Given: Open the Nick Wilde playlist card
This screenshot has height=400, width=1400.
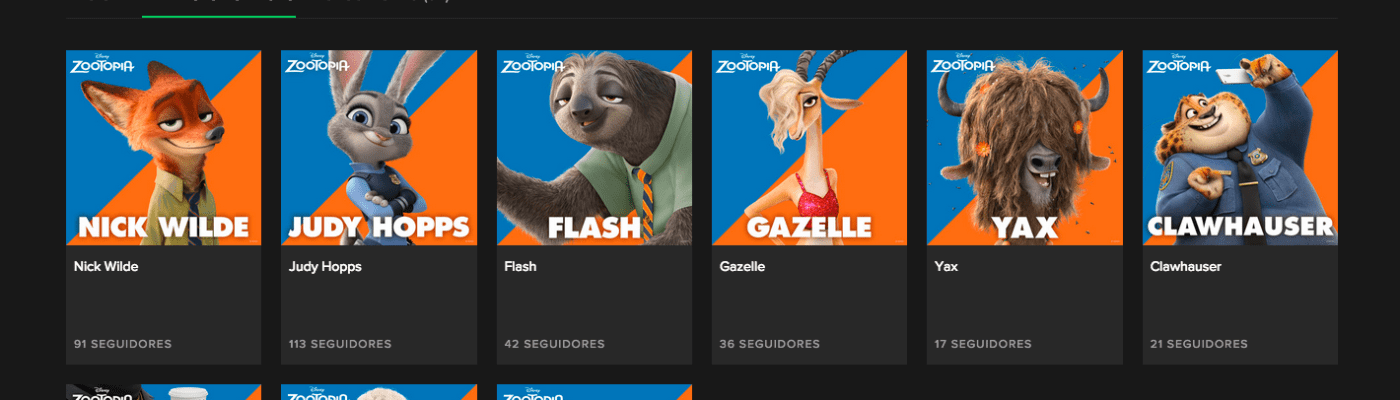Looking at the screenshot, I should pos(163,148).
